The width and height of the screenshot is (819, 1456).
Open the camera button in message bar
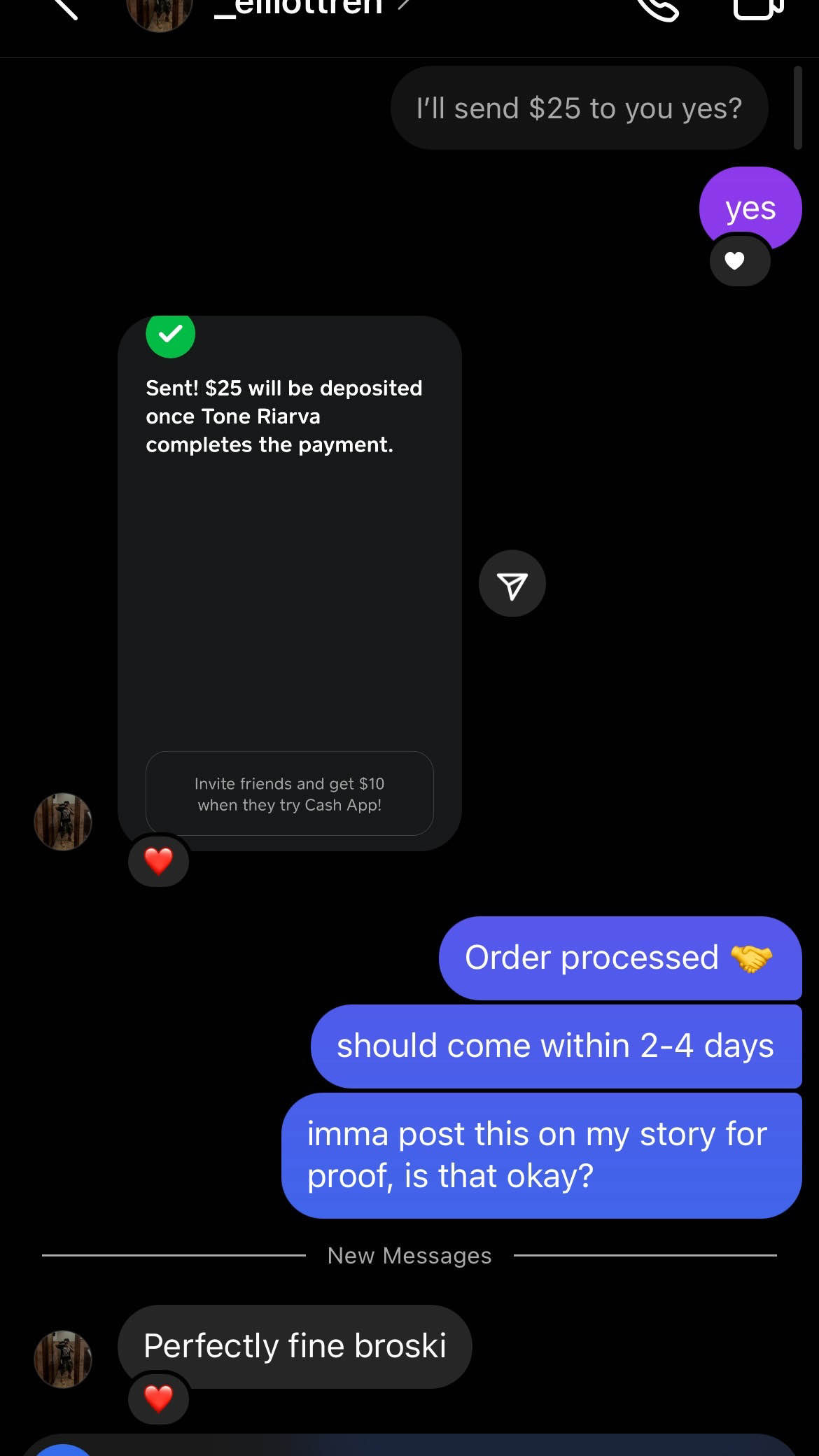(x=63, y=1449)
